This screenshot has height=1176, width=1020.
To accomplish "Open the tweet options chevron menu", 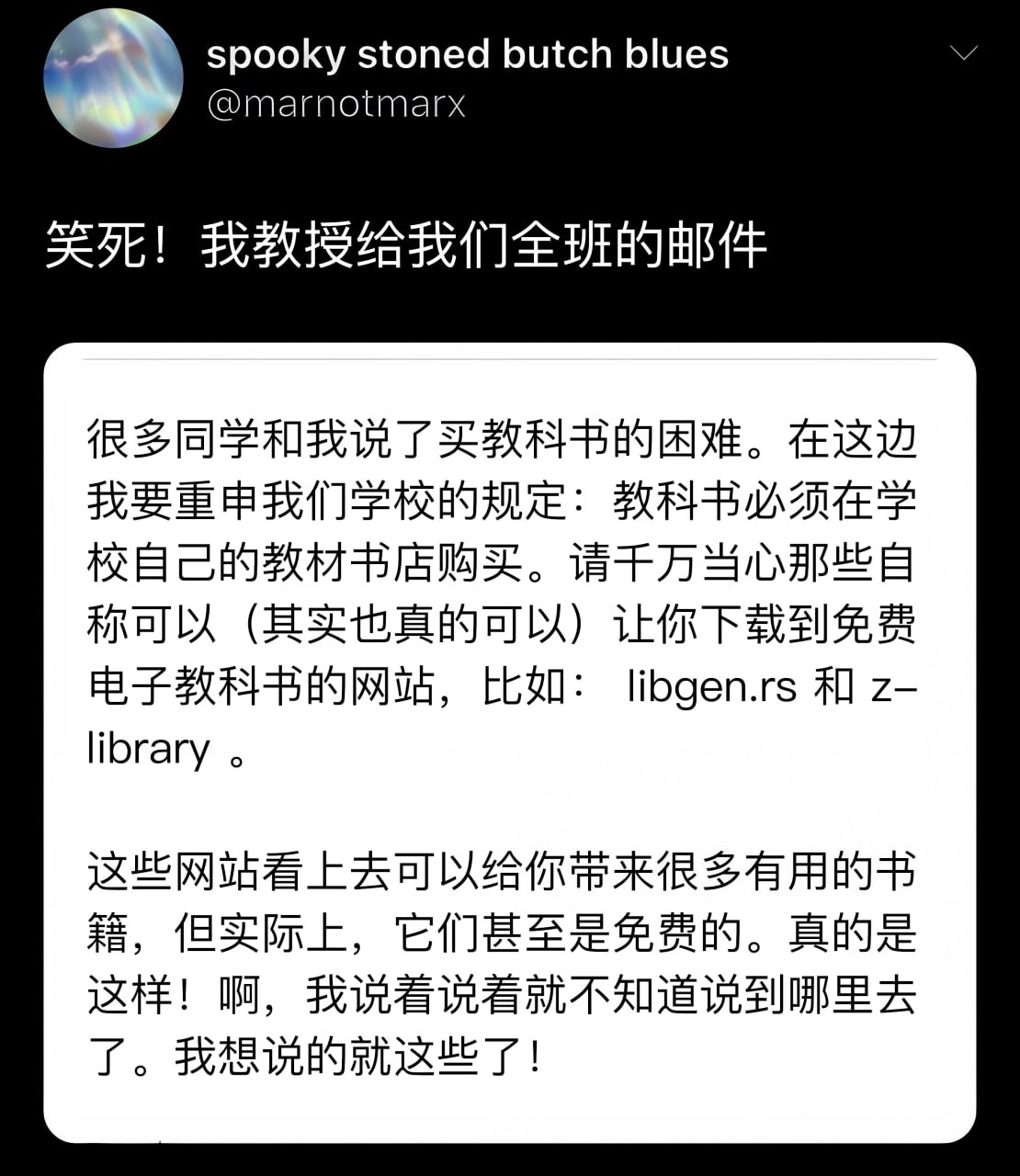I will pos(962,53).
